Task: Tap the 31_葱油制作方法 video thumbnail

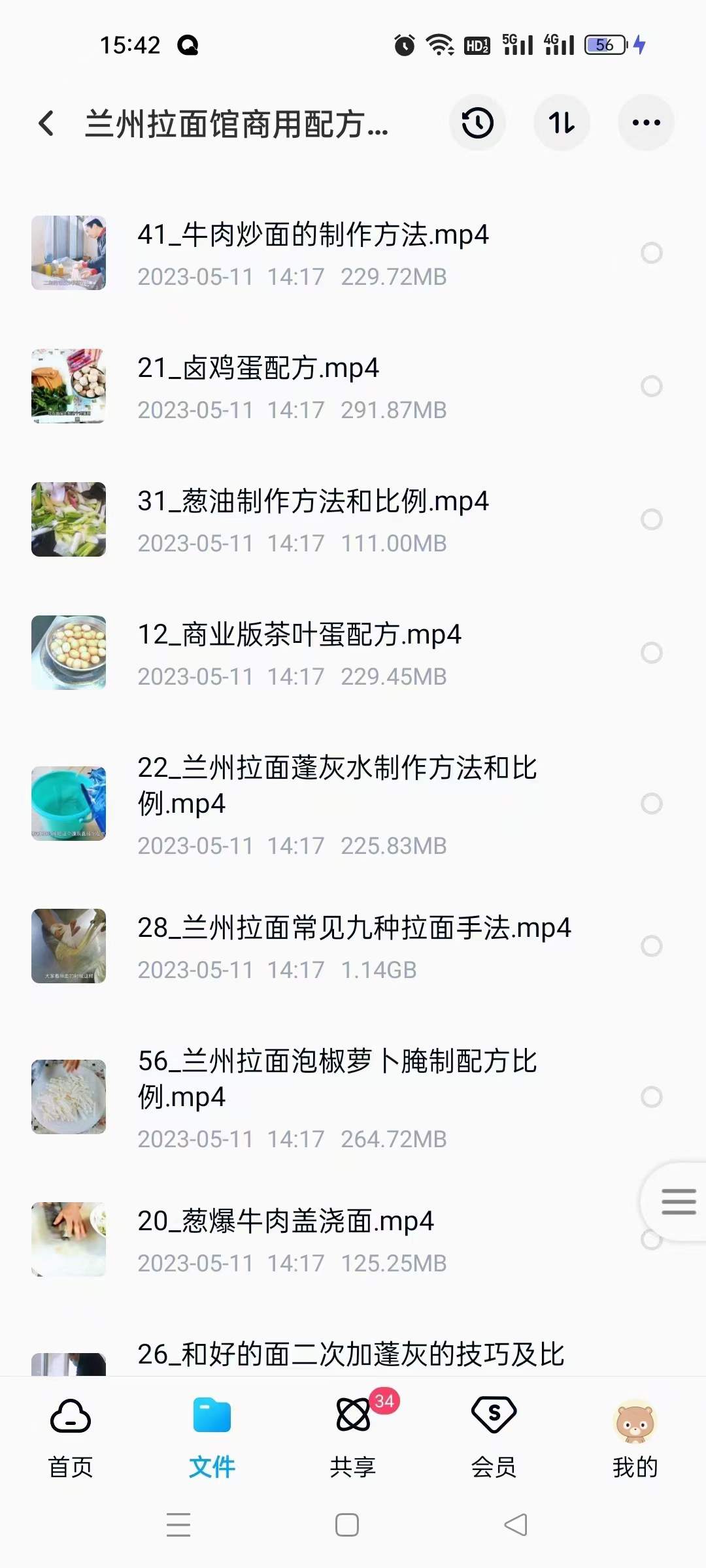Action: (x=69, y=519)
